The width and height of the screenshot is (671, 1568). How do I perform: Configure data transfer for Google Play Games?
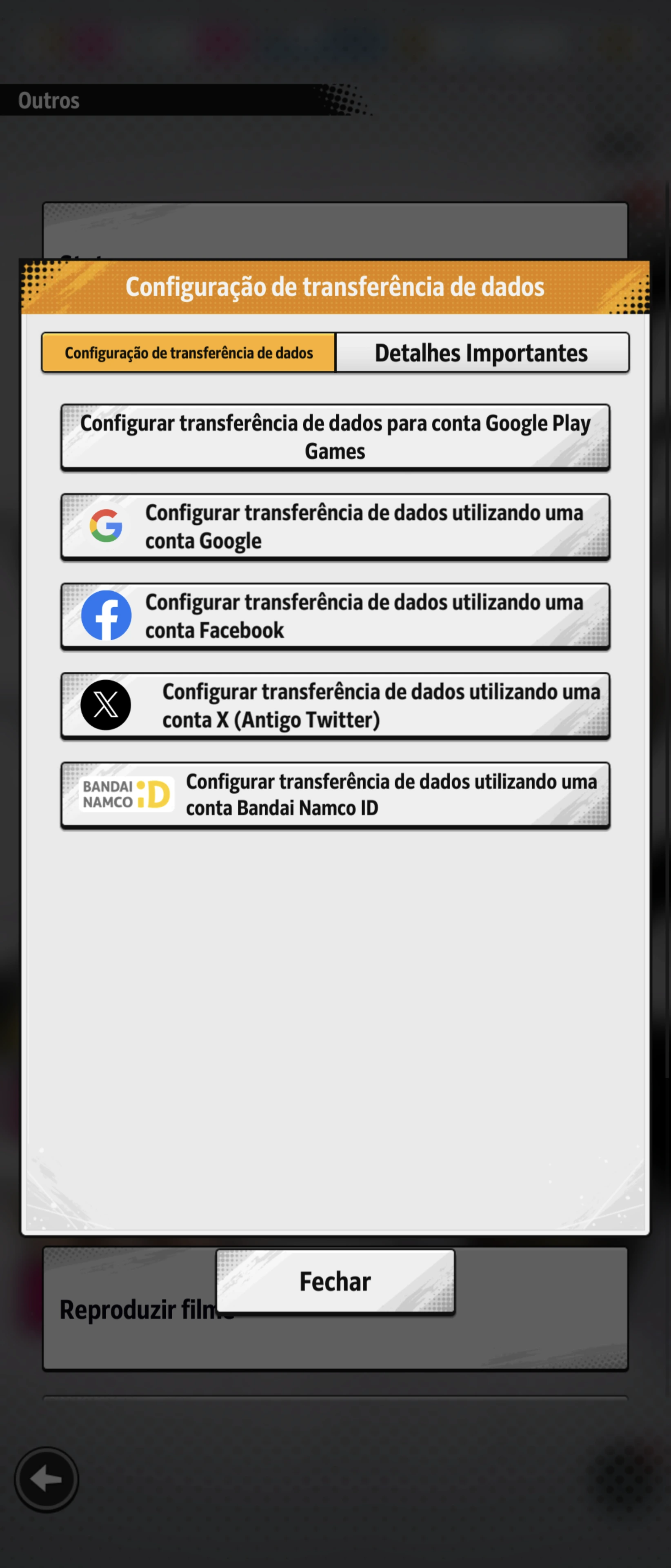335,437
